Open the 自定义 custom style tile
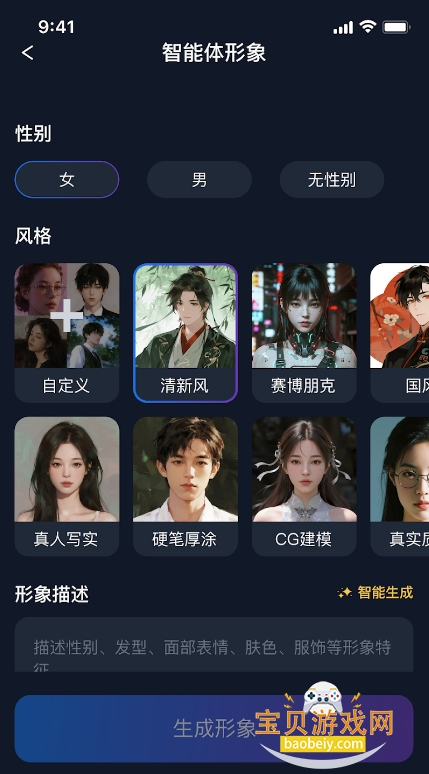Image resolution: width=429 pixels, height=774 pixels. point(67,333)
